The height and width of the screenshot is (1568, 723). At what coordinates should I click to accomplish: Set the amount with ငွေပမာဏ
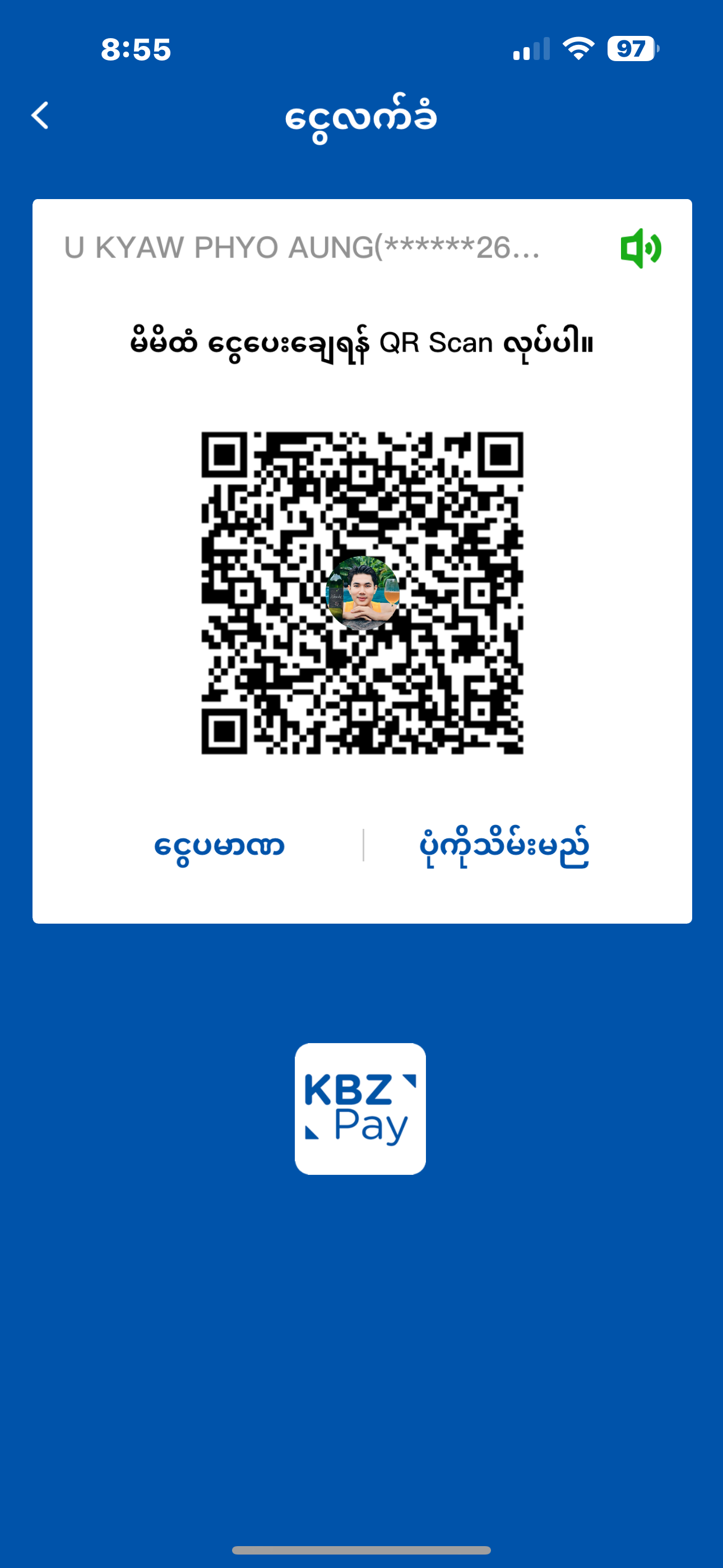click(x=219, y=846)
